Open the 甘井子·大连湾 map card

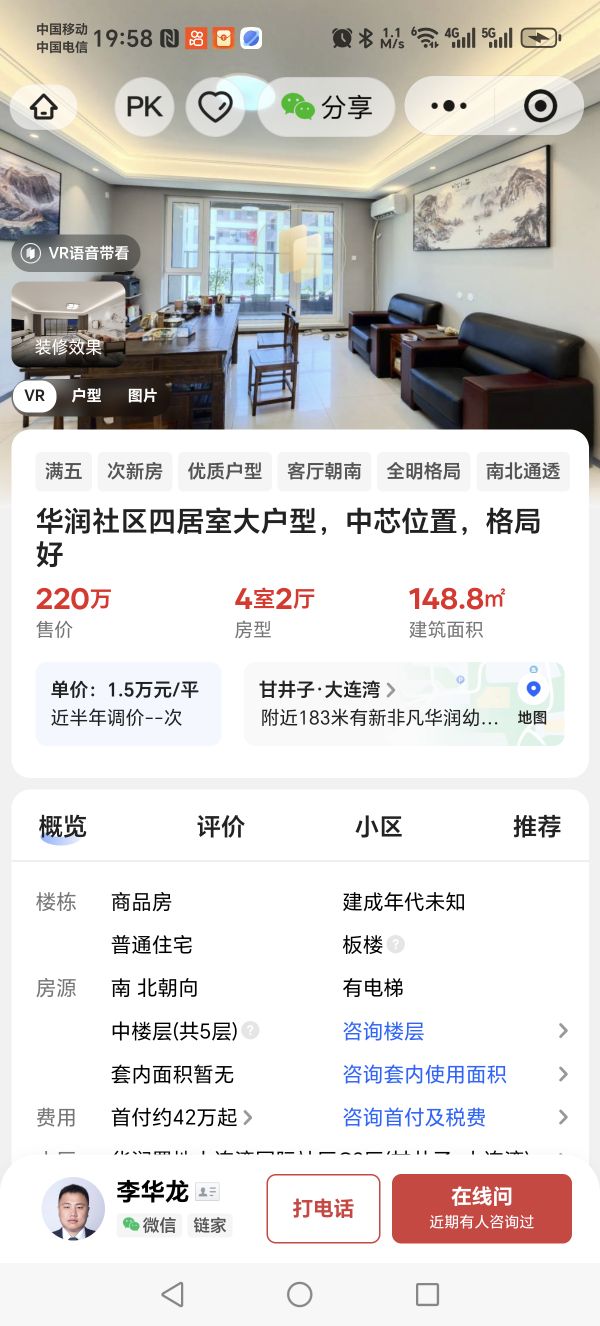[404, 703]
